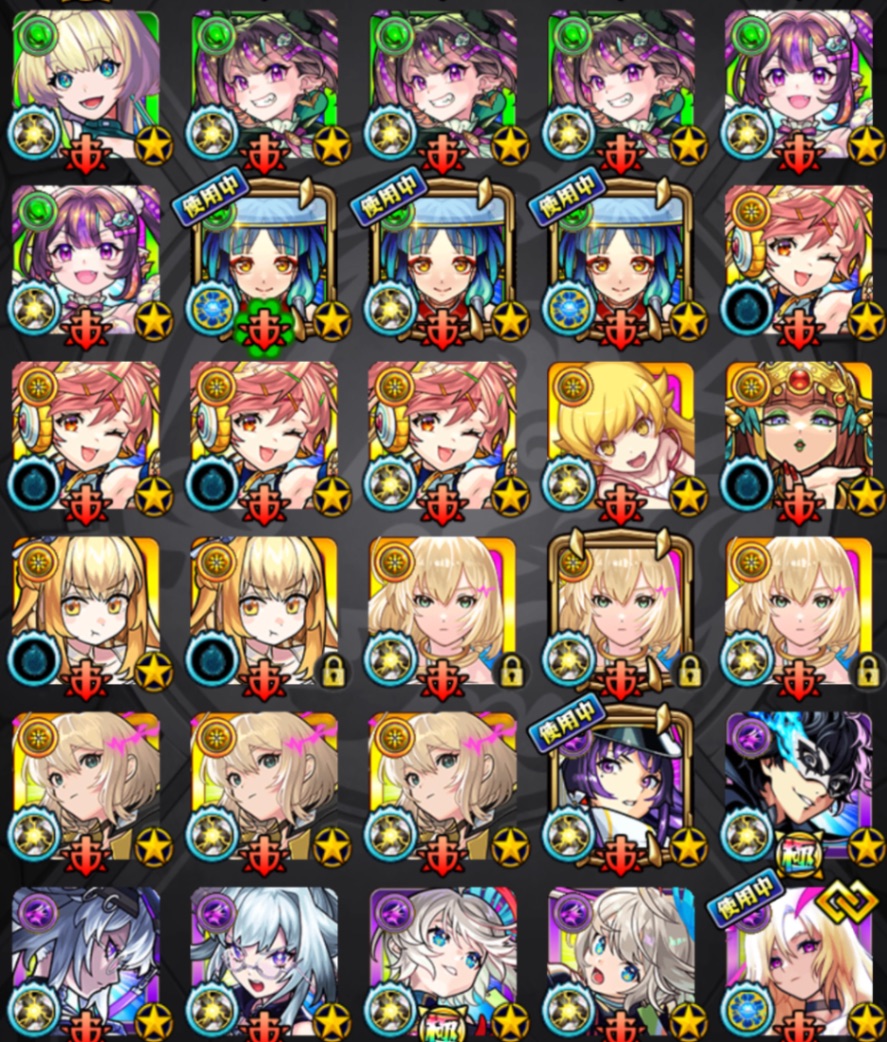Select the in-use purple-haired character with the white hat
Screen dimensions: 887x1042
(620, 788)
